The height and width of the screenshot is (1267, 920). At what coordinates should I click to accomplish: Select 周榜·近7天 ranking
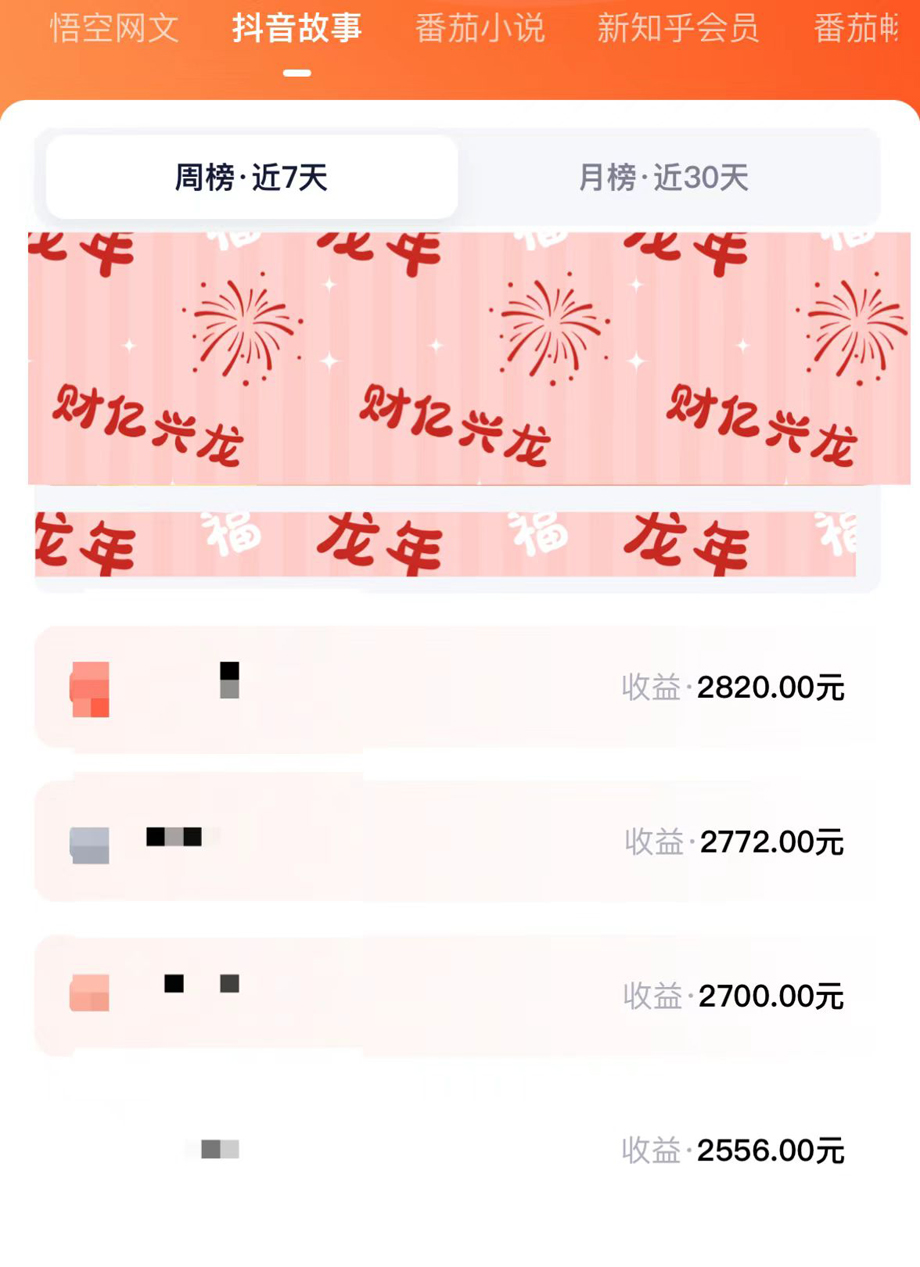tap(252, 179)
